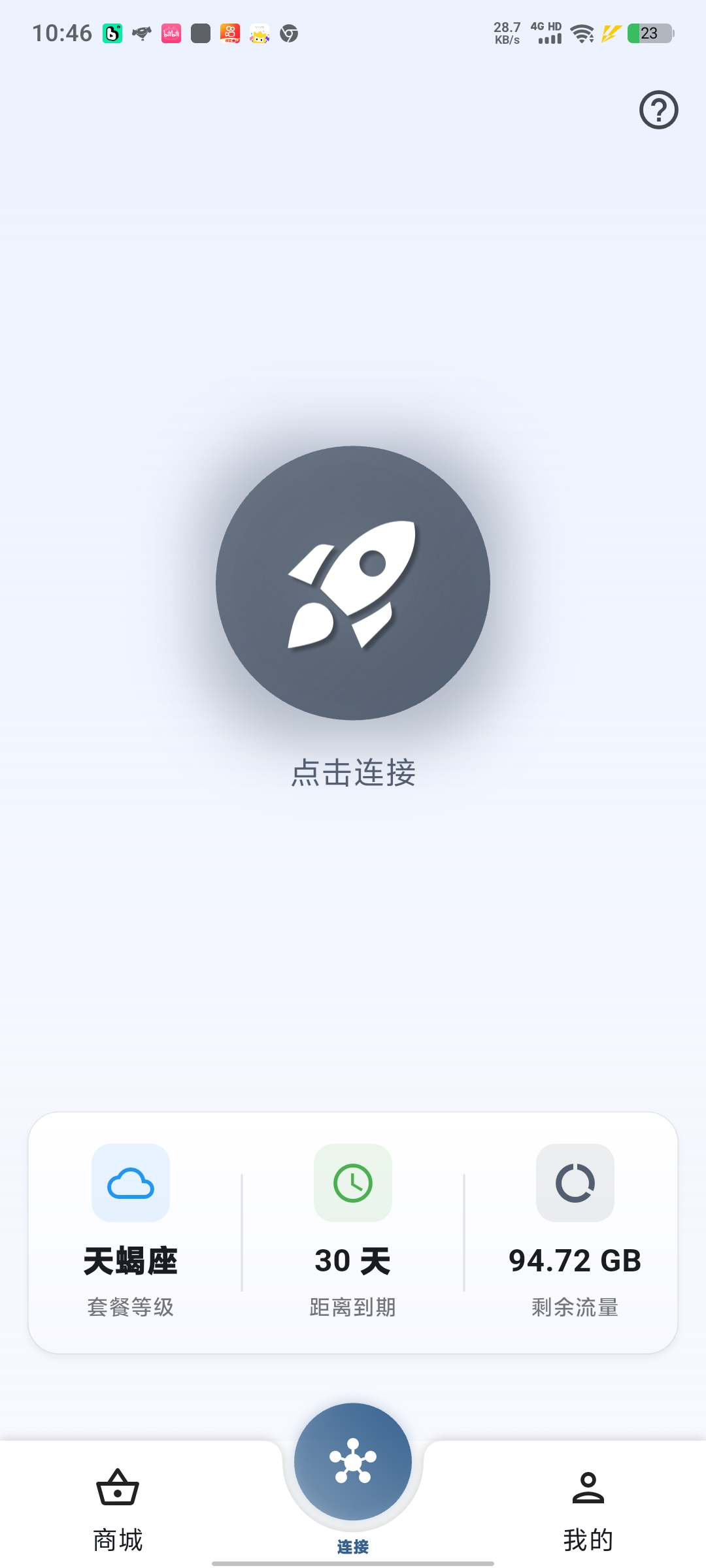
Task: Open the help question mark icon
Action: coord(658,110)
